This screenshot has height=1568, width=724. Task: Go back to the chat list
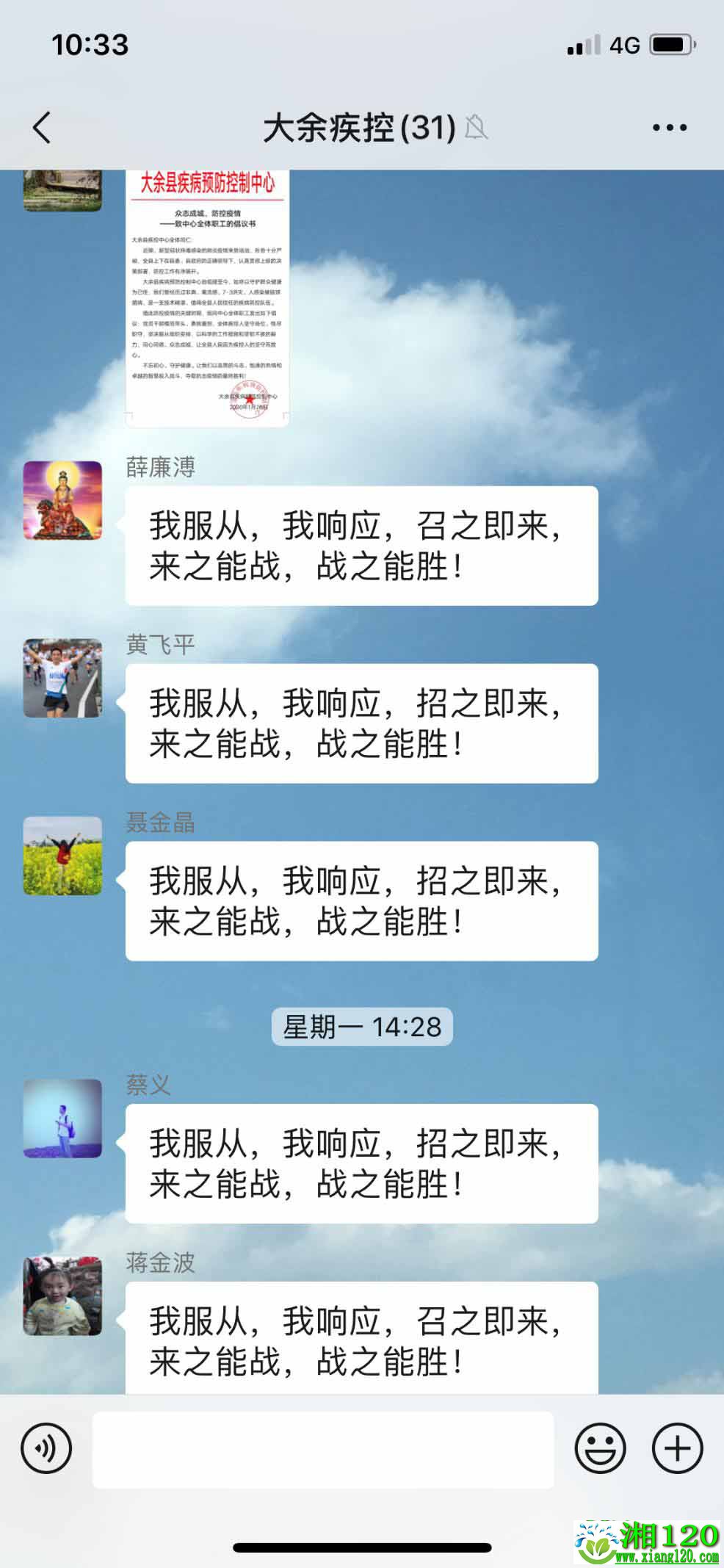(x=43, y=128)
